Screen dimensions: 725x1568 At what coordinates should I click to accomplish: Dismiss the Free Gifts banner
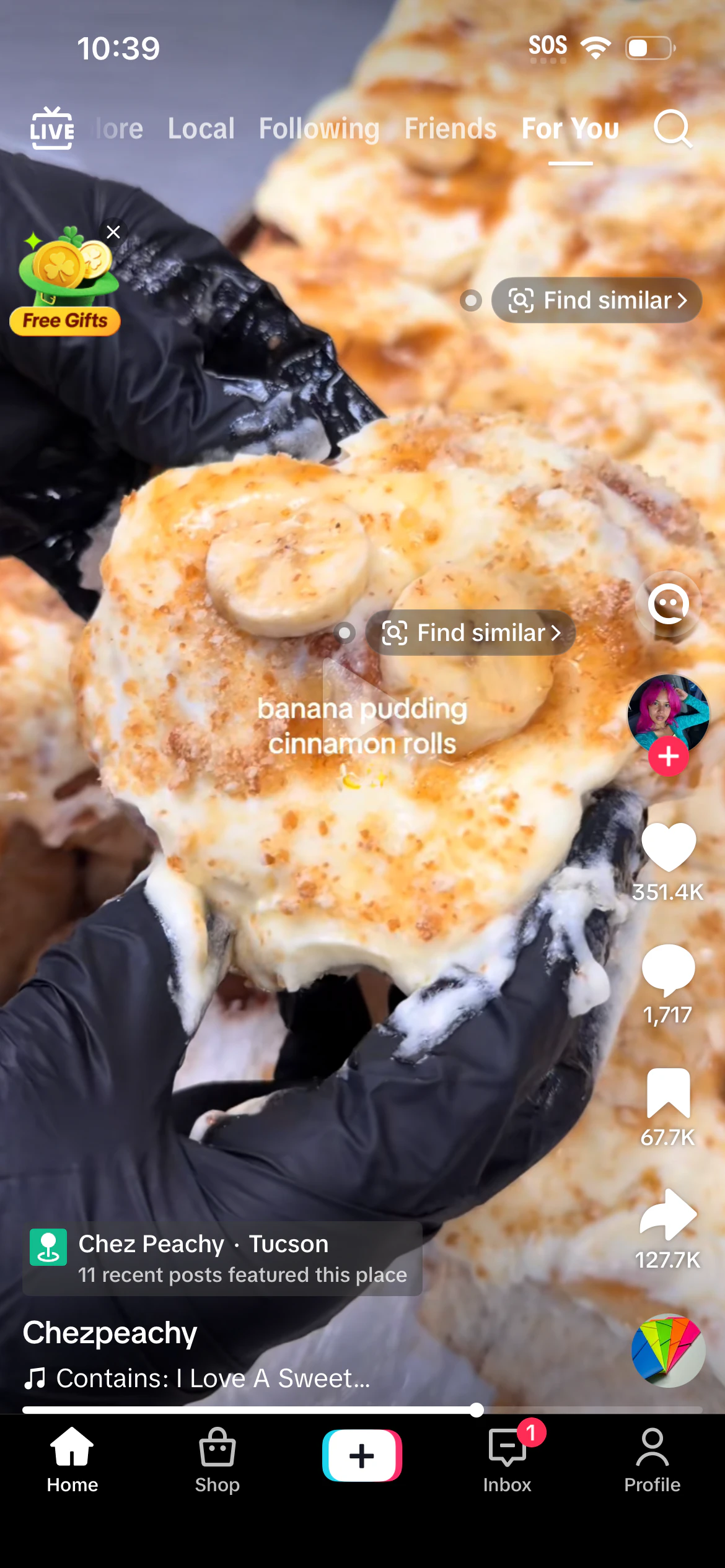[113, 232]
